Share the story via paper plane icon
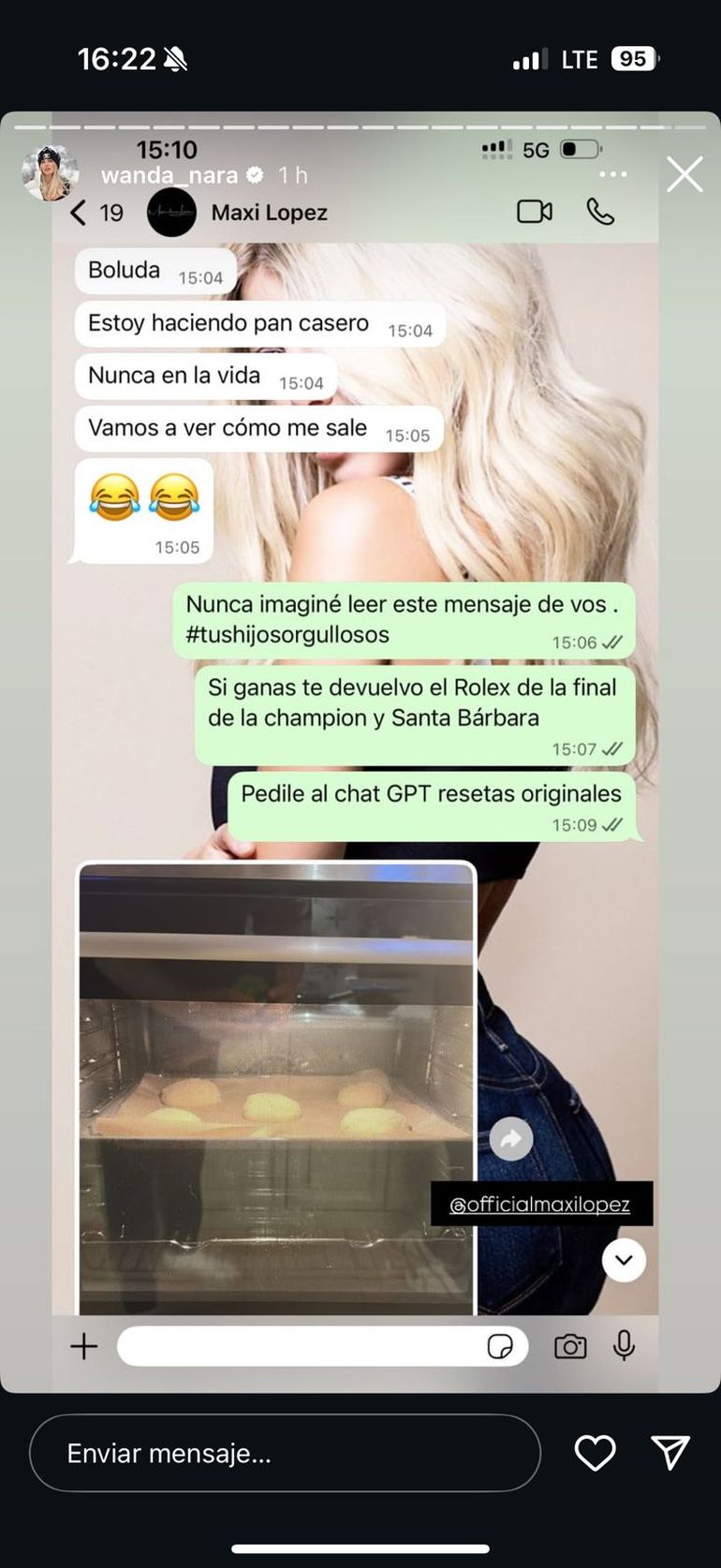 [670, 1453]
